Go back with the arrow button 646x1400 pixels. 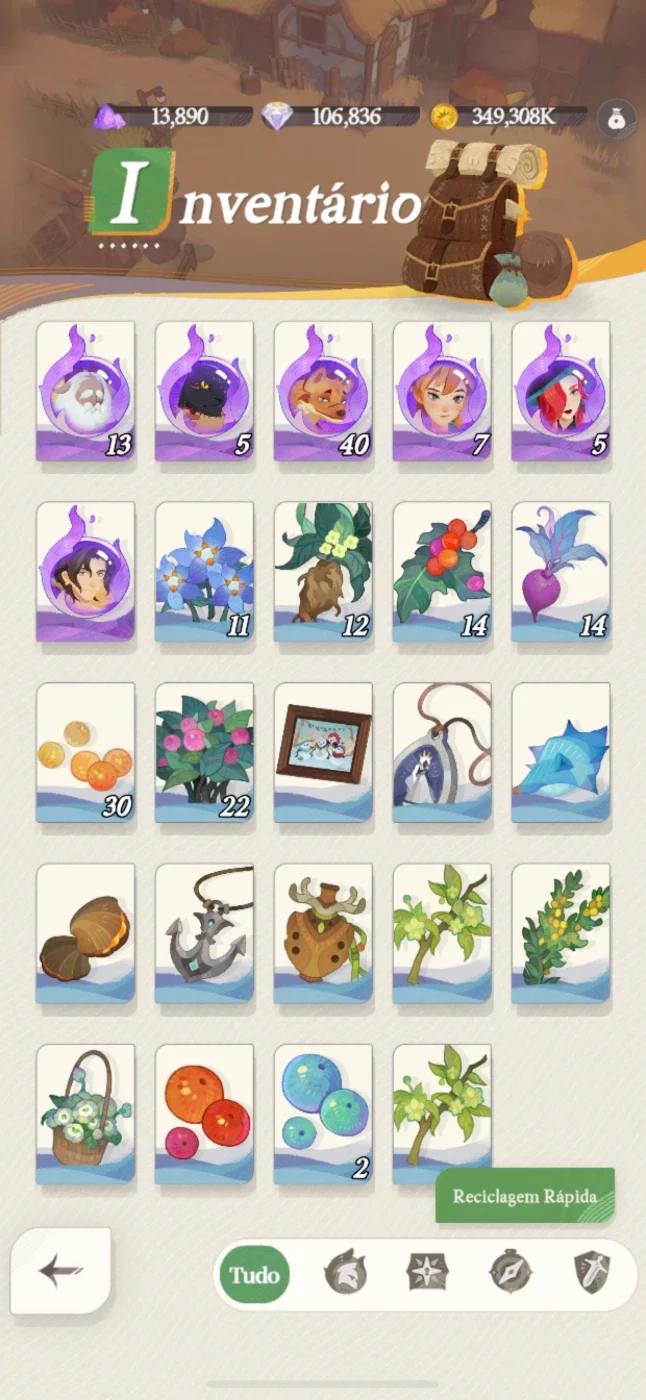(61, 1271)
